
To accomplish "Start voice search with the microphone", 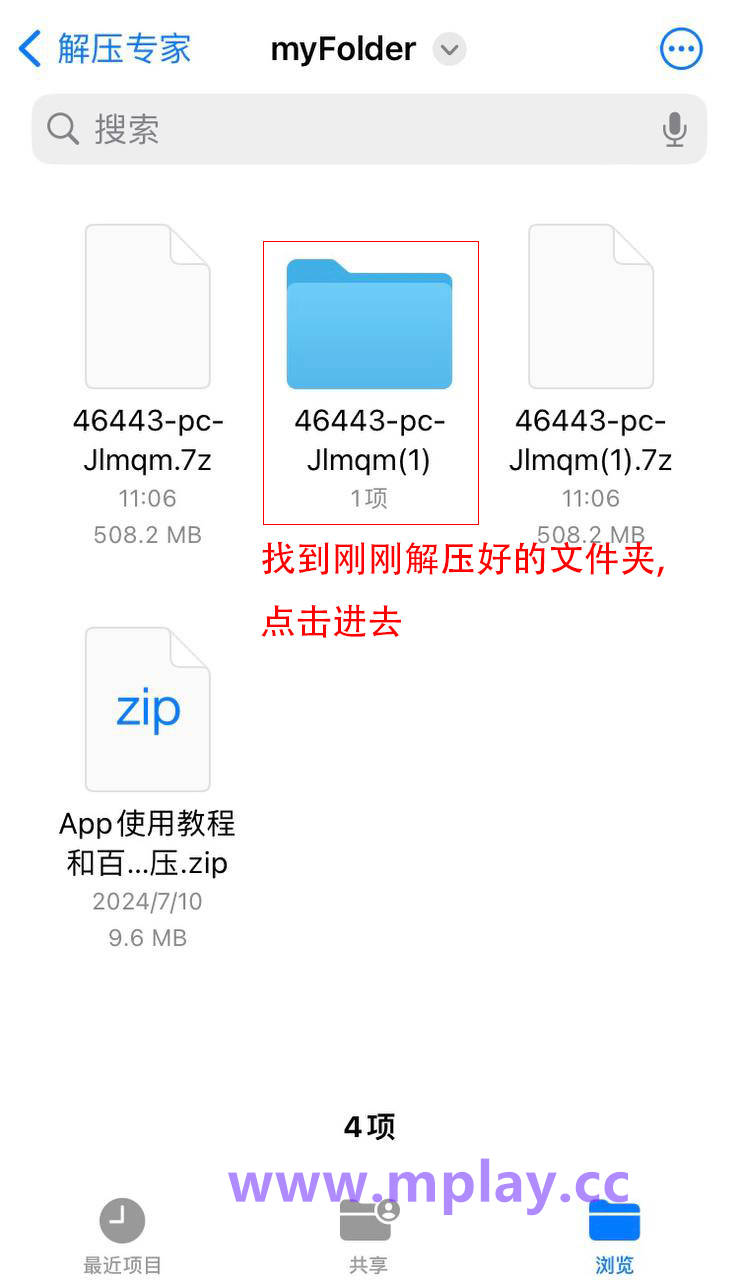I will [674, 129].
